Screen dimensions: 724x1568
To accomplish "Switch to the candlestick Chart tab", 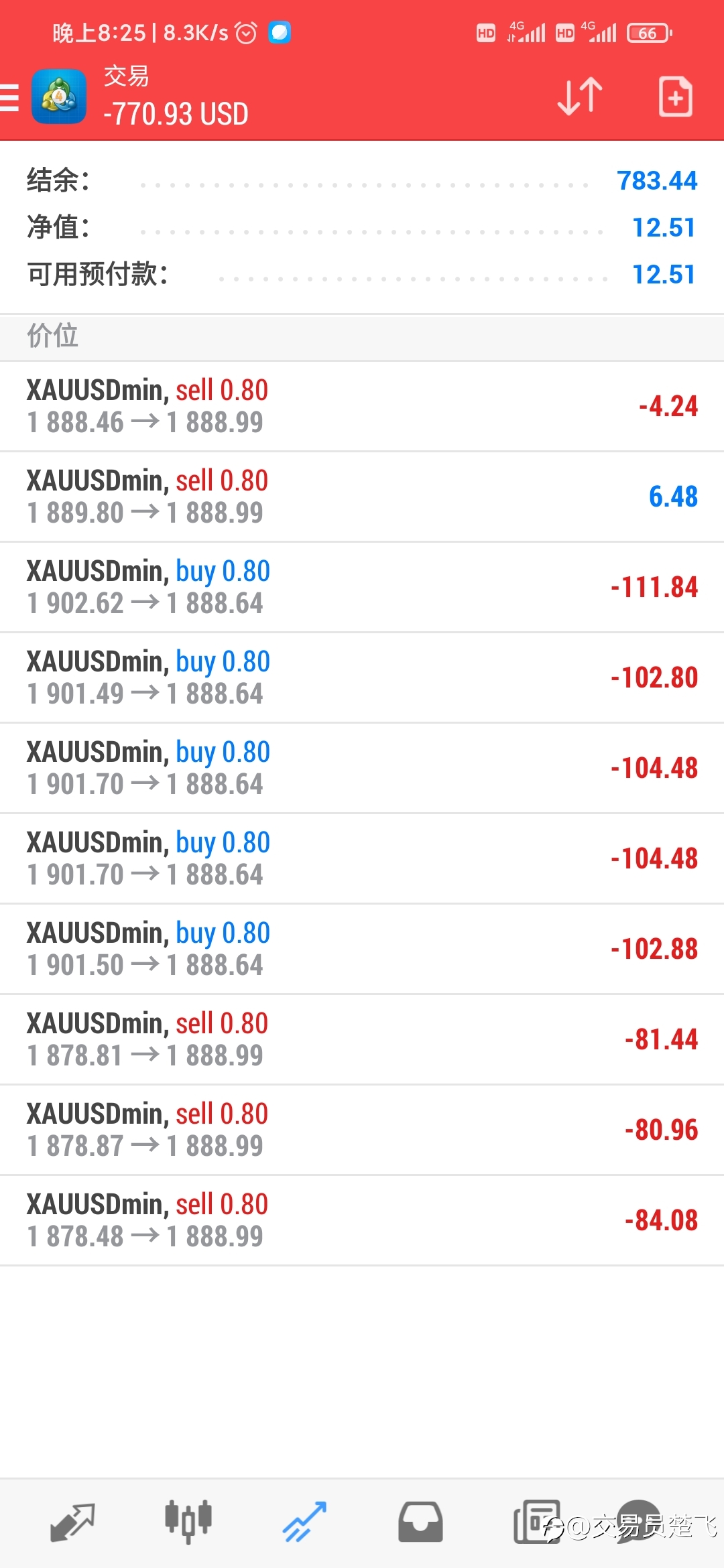I will coord(188,1522).
